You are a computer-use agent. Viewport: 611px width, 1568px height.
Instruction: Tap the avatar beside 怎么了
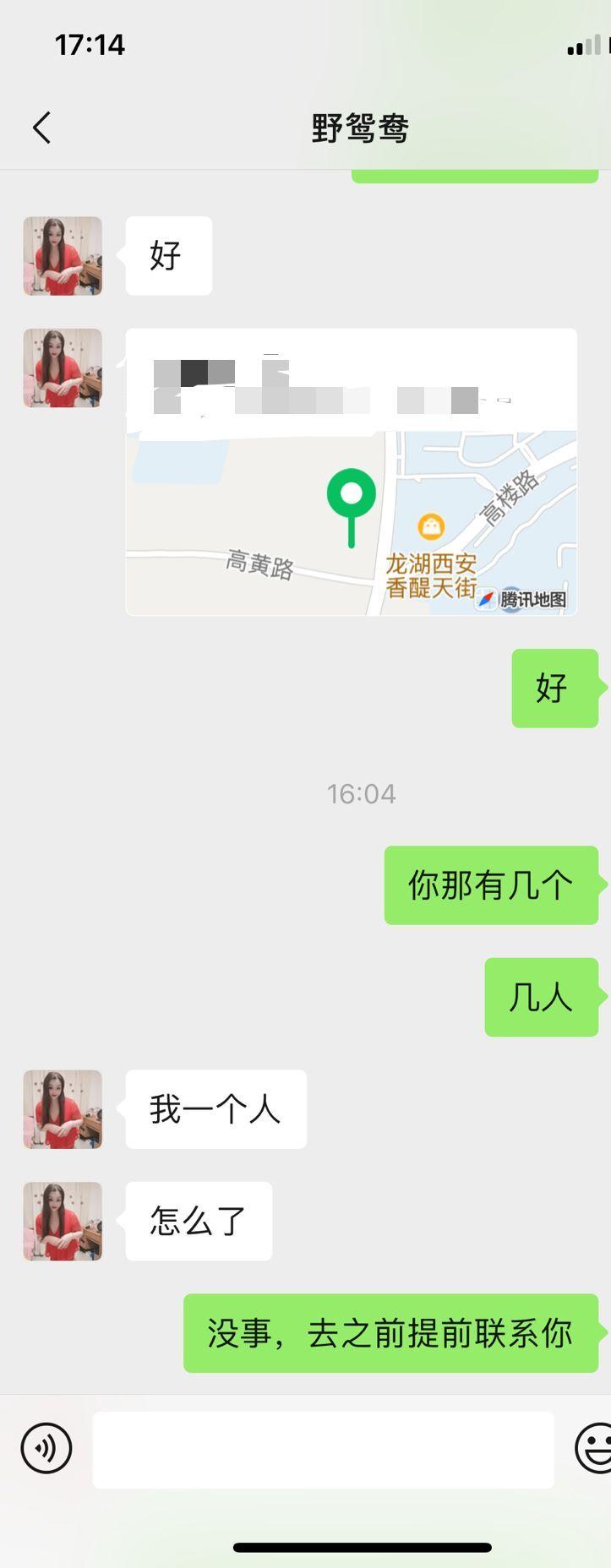click(63, 1221)
